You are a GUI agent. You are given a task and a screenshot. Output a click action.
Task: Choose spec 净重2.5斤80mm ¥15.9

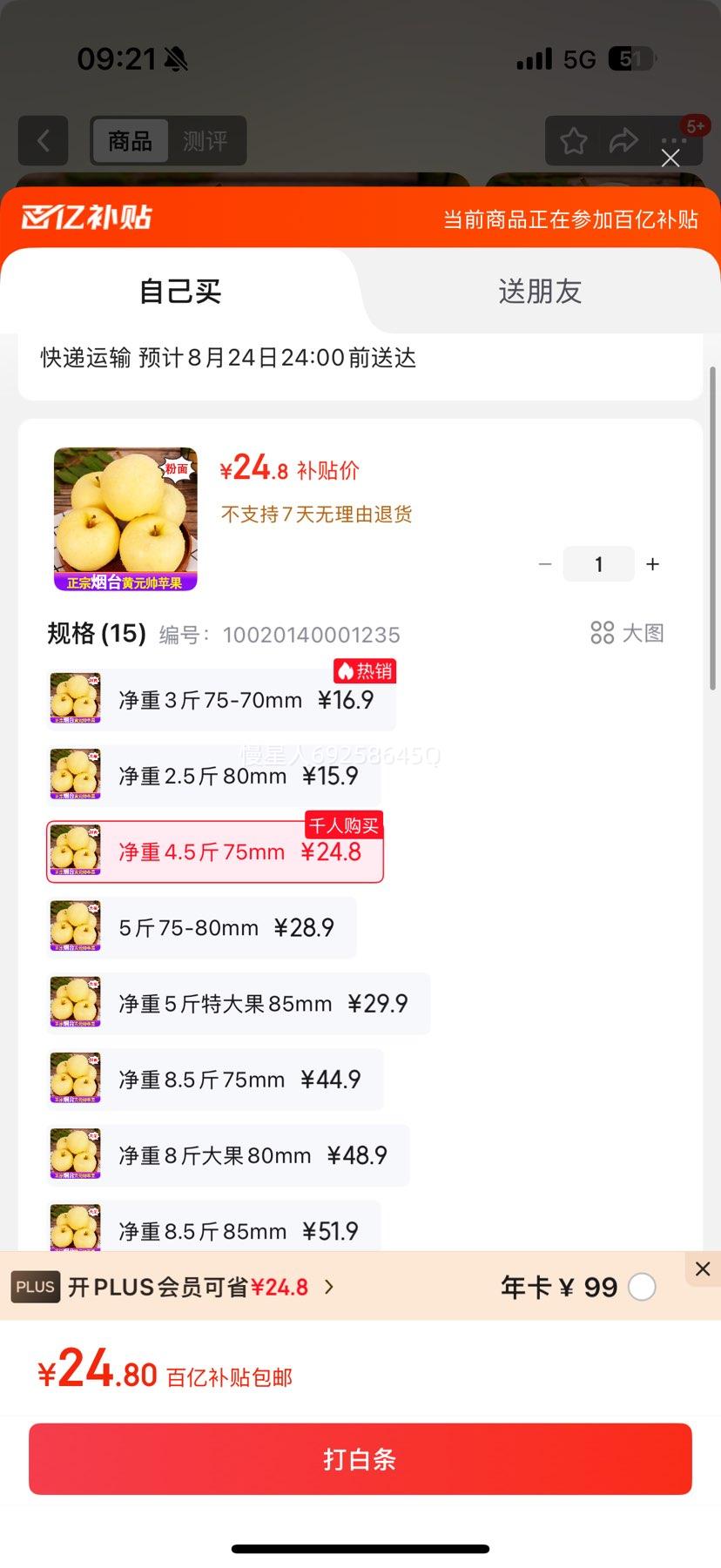(213, 776)
